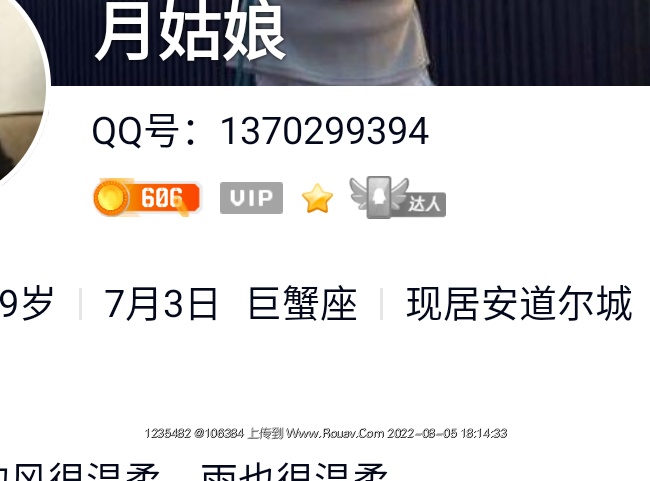This screenshot has height=481, width=650.
Task: Open the VIP badge
Action: pos(251,198)
